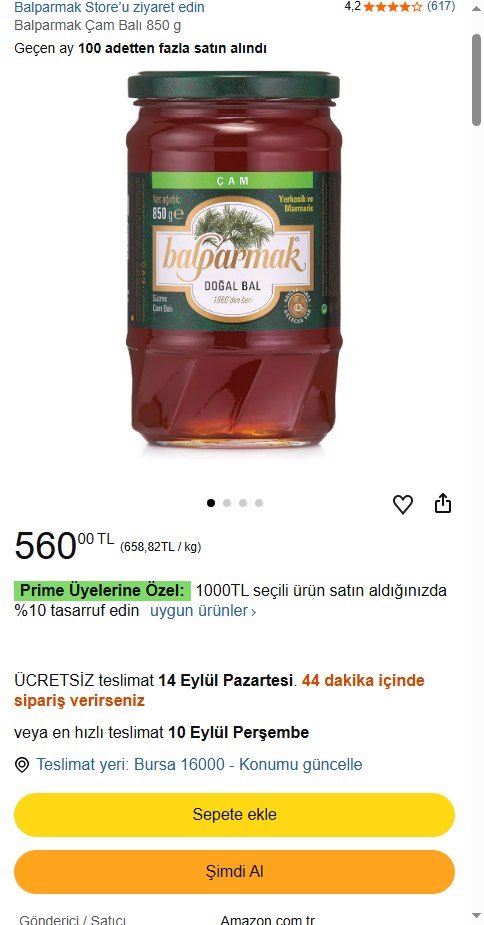The width and height of the screenshot is (484, 925).
Task: Tap the scrollbar down arrow
Action: click(476, 915)
